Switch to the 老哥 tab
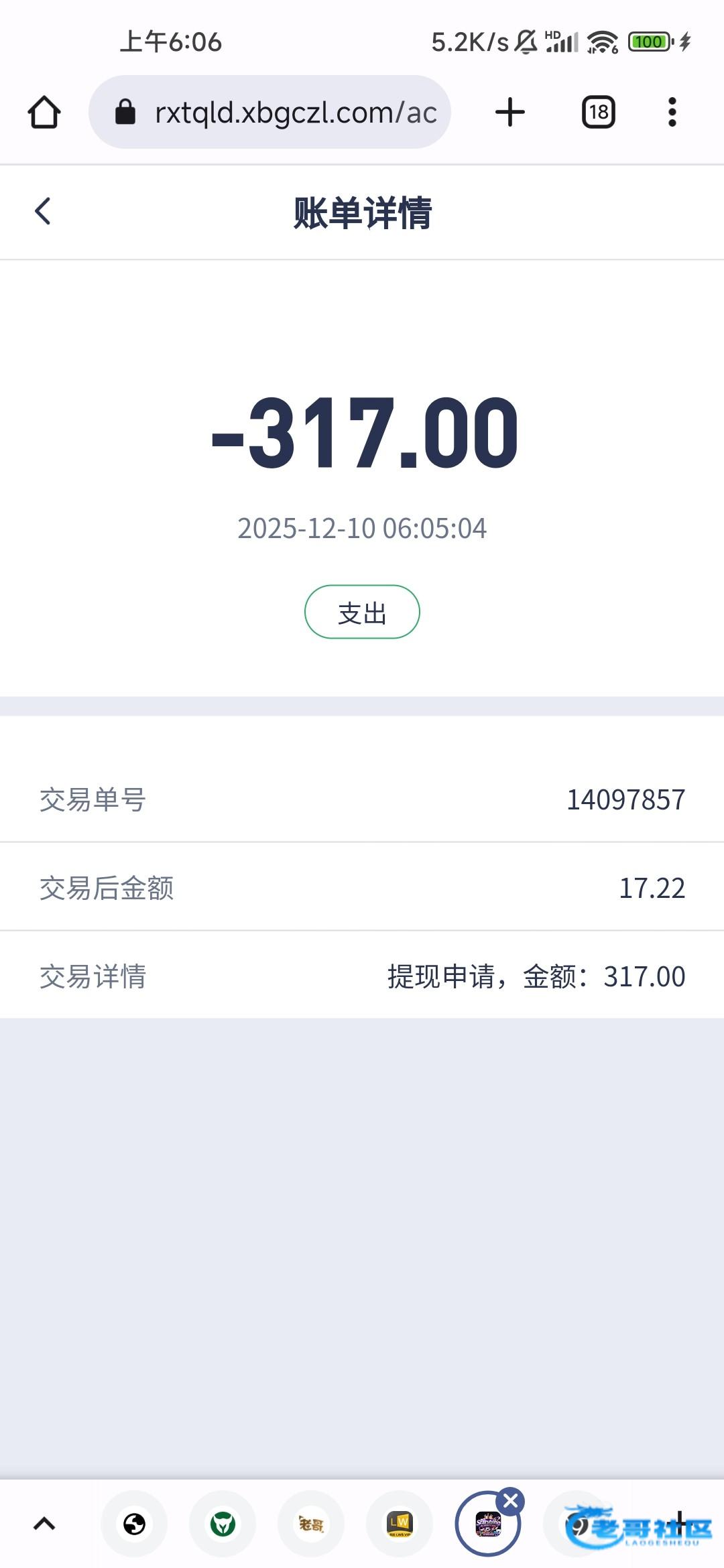This screenshot has height=1568, width=724. coord(311,1524)
